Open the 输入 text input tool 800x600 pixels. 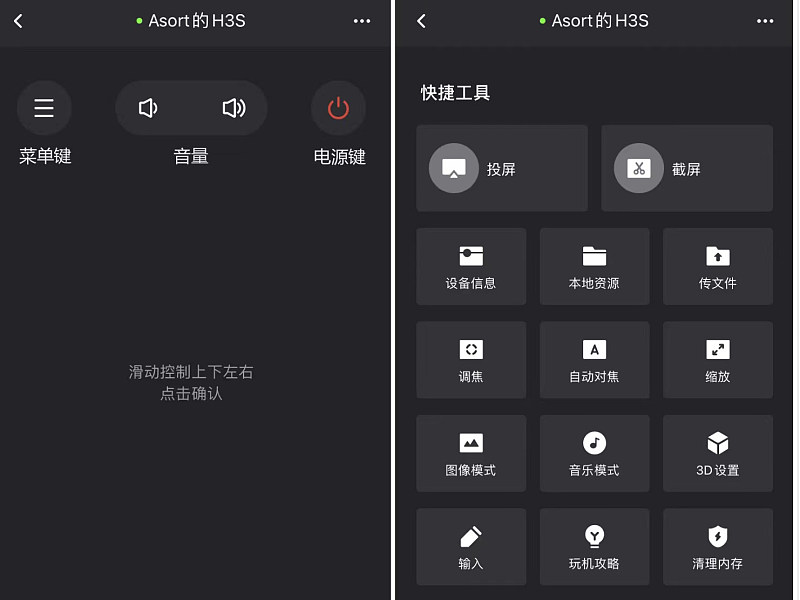tap(471, 546)
